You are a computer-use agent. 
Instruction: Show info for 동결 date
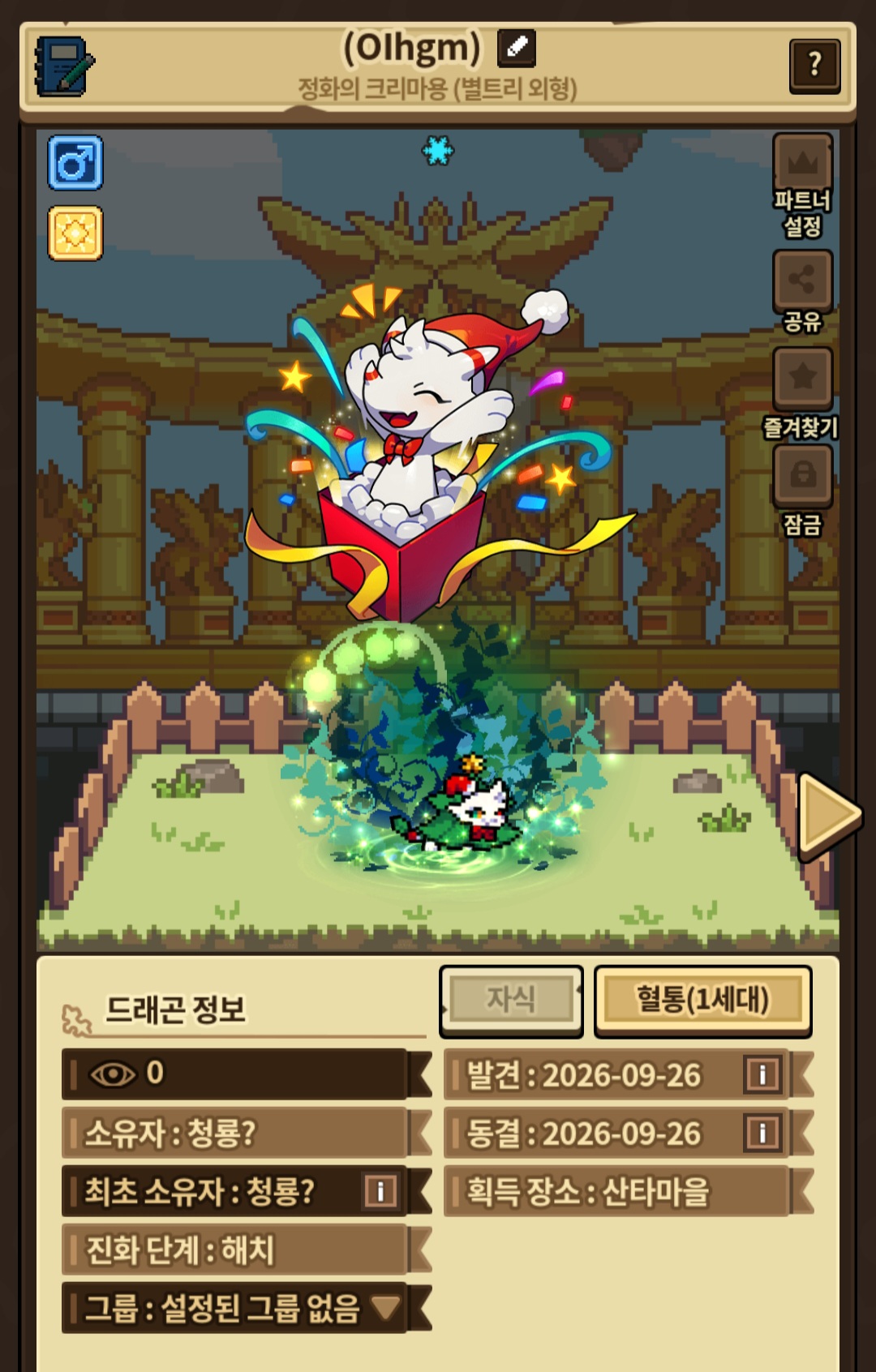[762, 1133]
